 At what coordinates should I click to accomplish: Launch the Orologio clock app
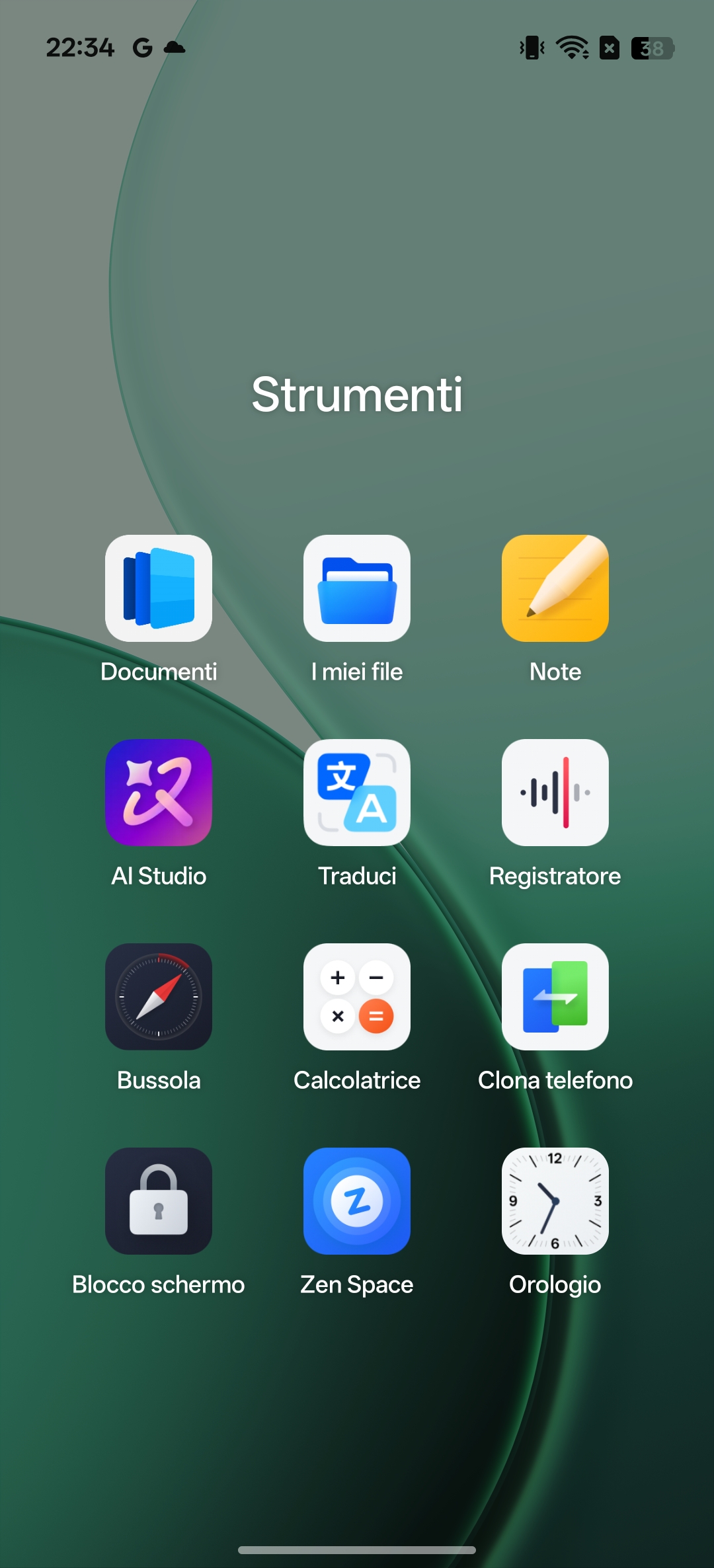(x=555, y=1201)
